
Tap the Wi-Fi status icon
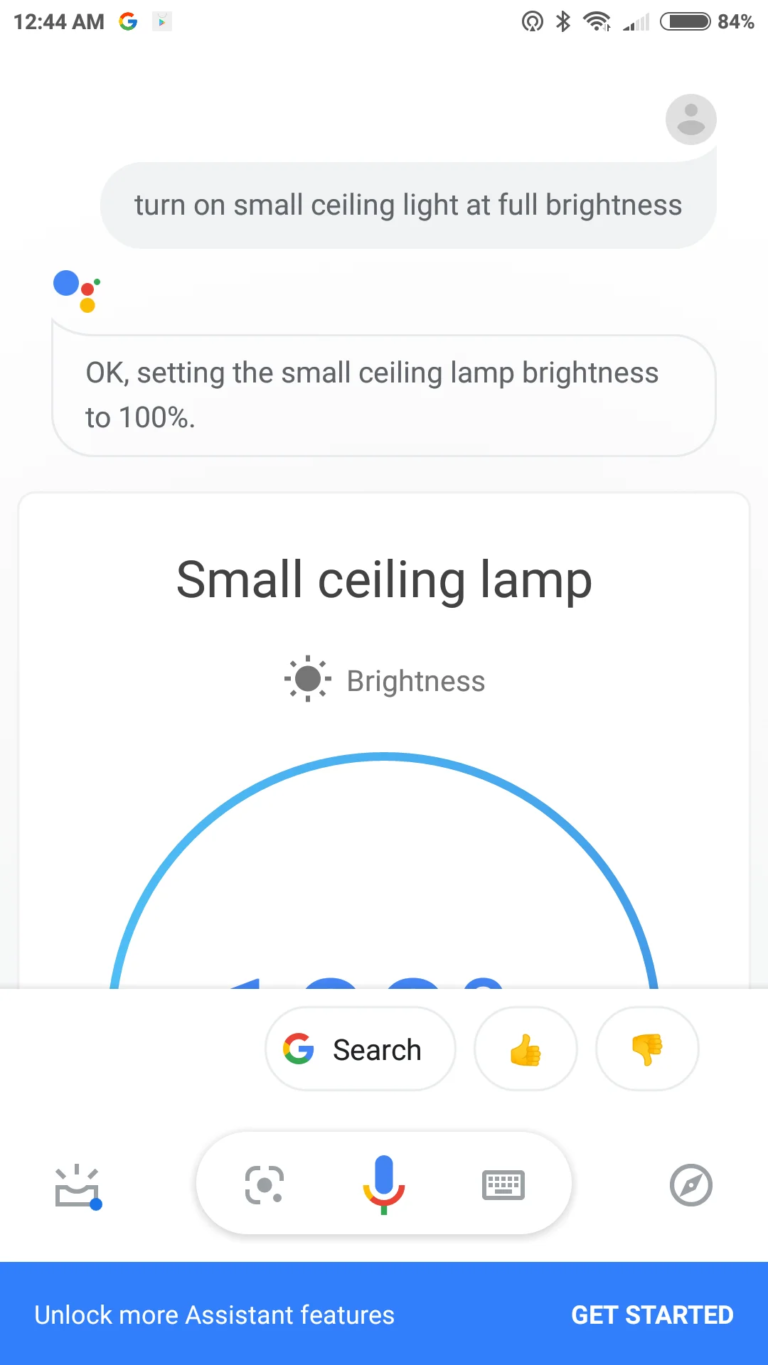[x=597, y=20]
